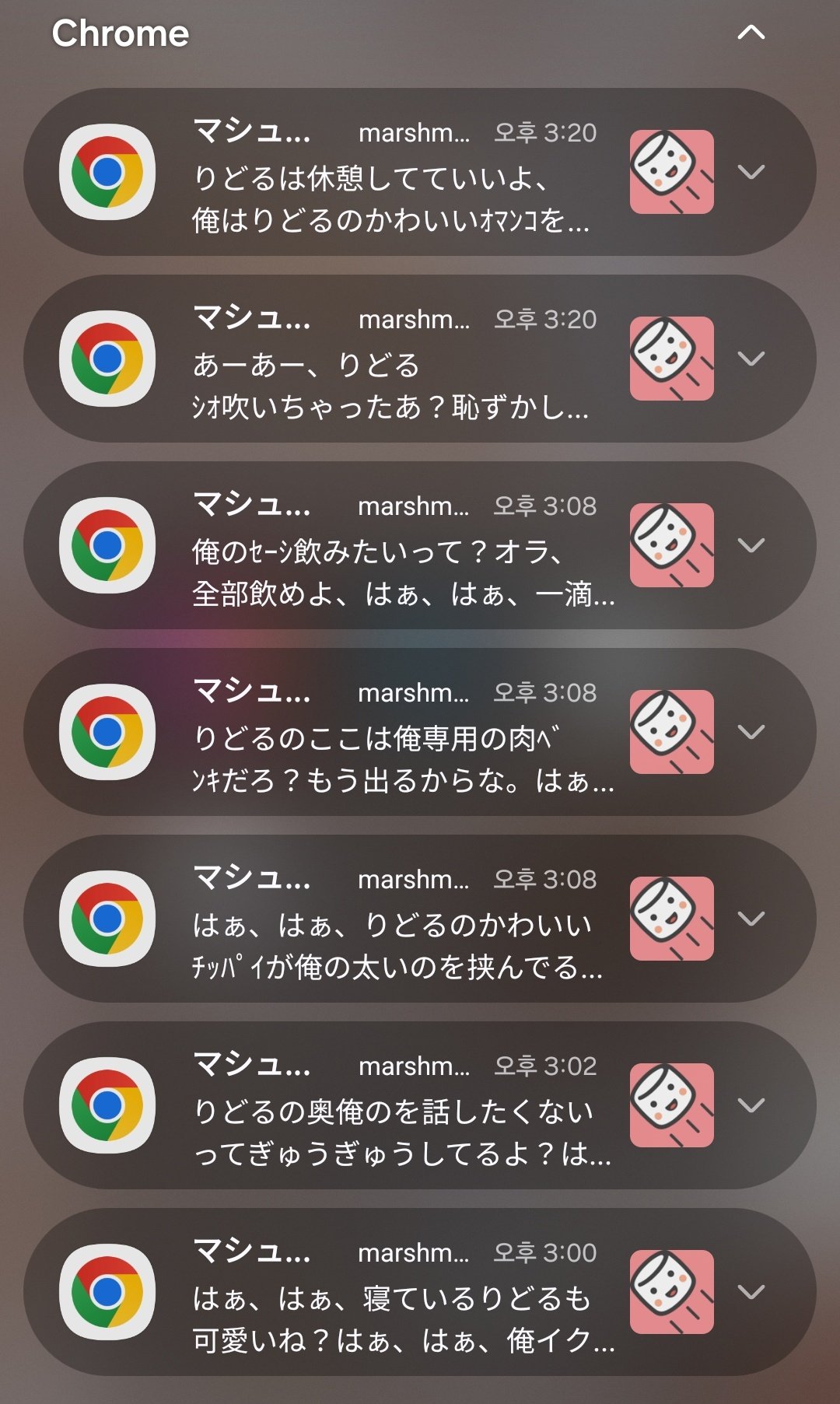Collapse the Chrome notification group
The width and height of the screenshot is (840, 1404).
(x=751, y=33)
